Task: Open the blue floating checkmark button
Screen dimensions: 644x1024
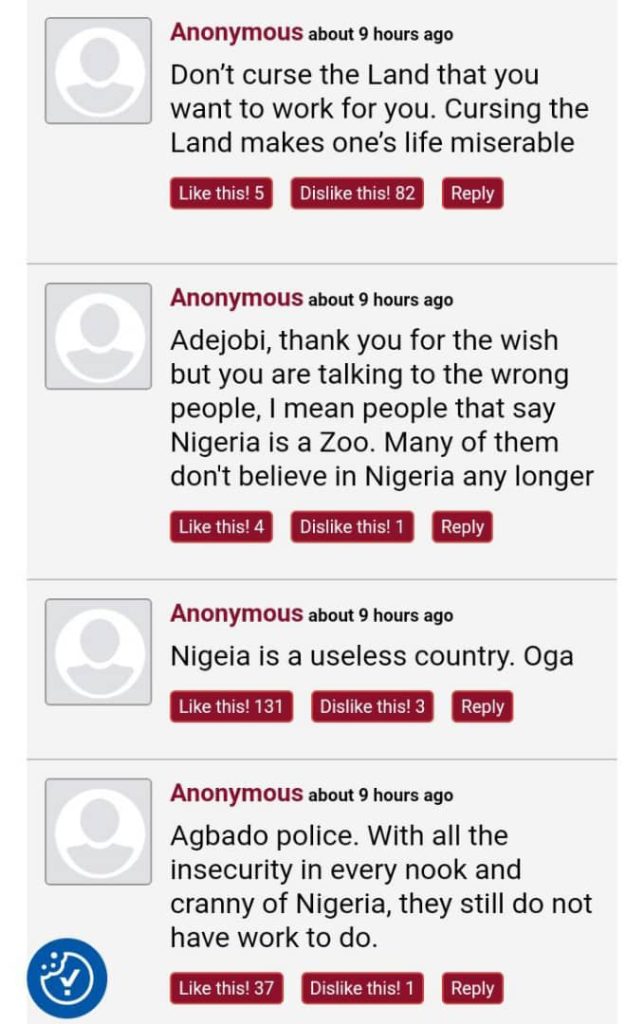Action: 66,977
